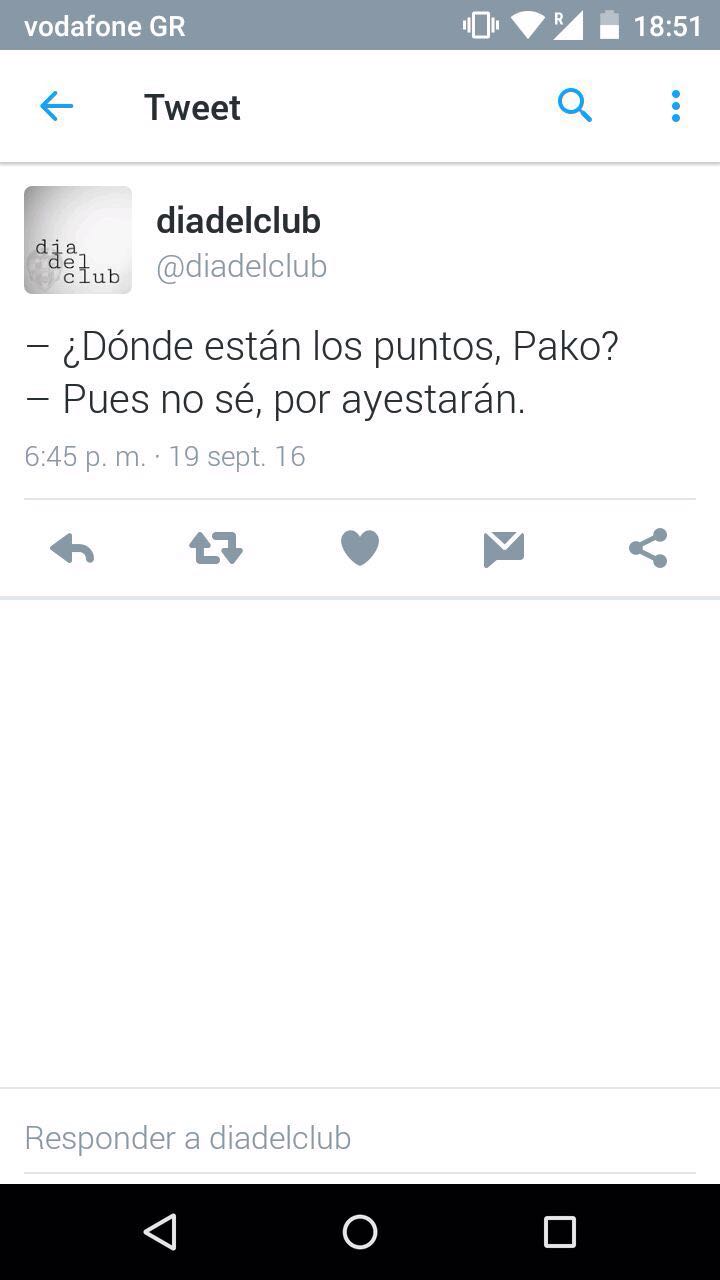The image size is (720, 1280).
Task: Retweet the diadelclub tweet
Action: tap(216, 549)
